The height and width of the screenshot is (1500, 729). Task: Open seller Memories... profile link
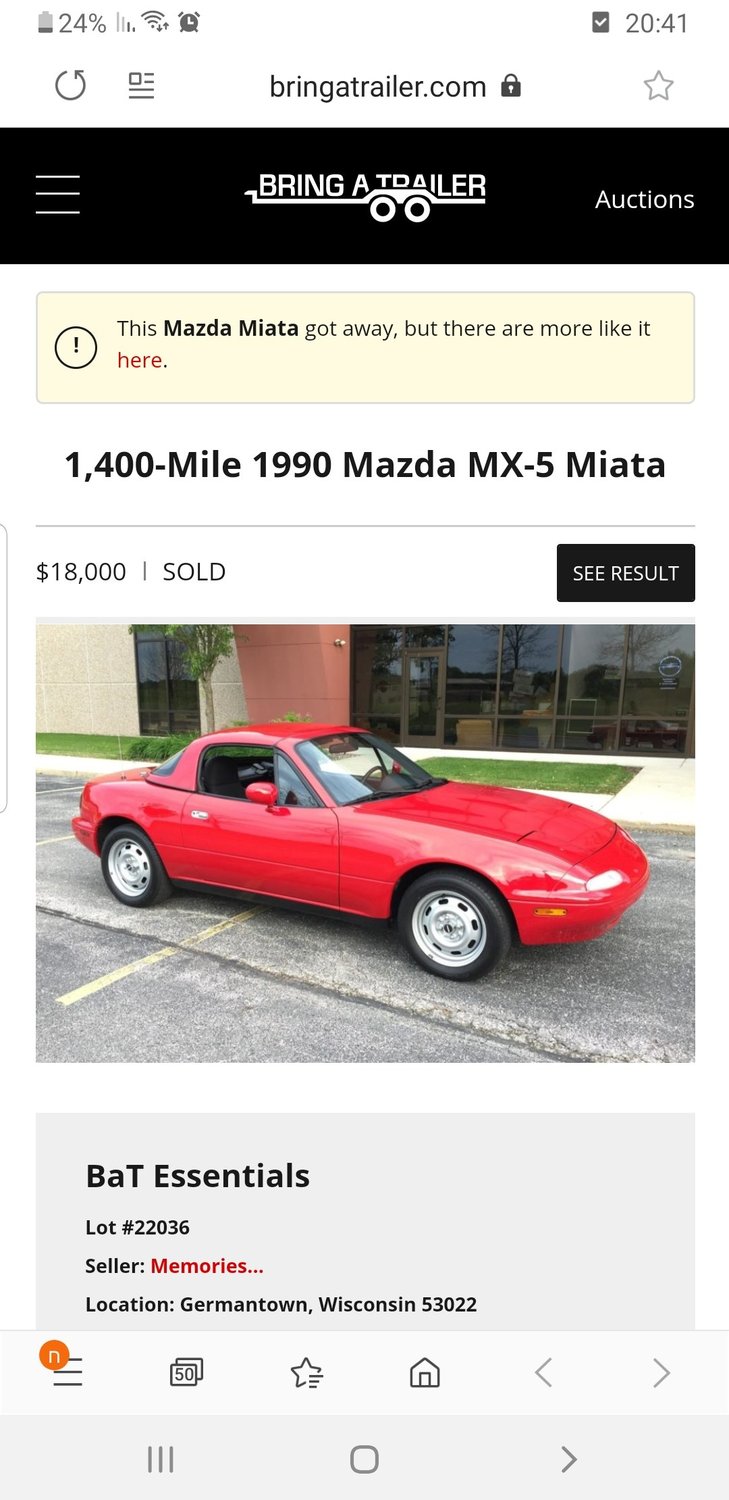pyautogui.click(x=207, y=1266)
